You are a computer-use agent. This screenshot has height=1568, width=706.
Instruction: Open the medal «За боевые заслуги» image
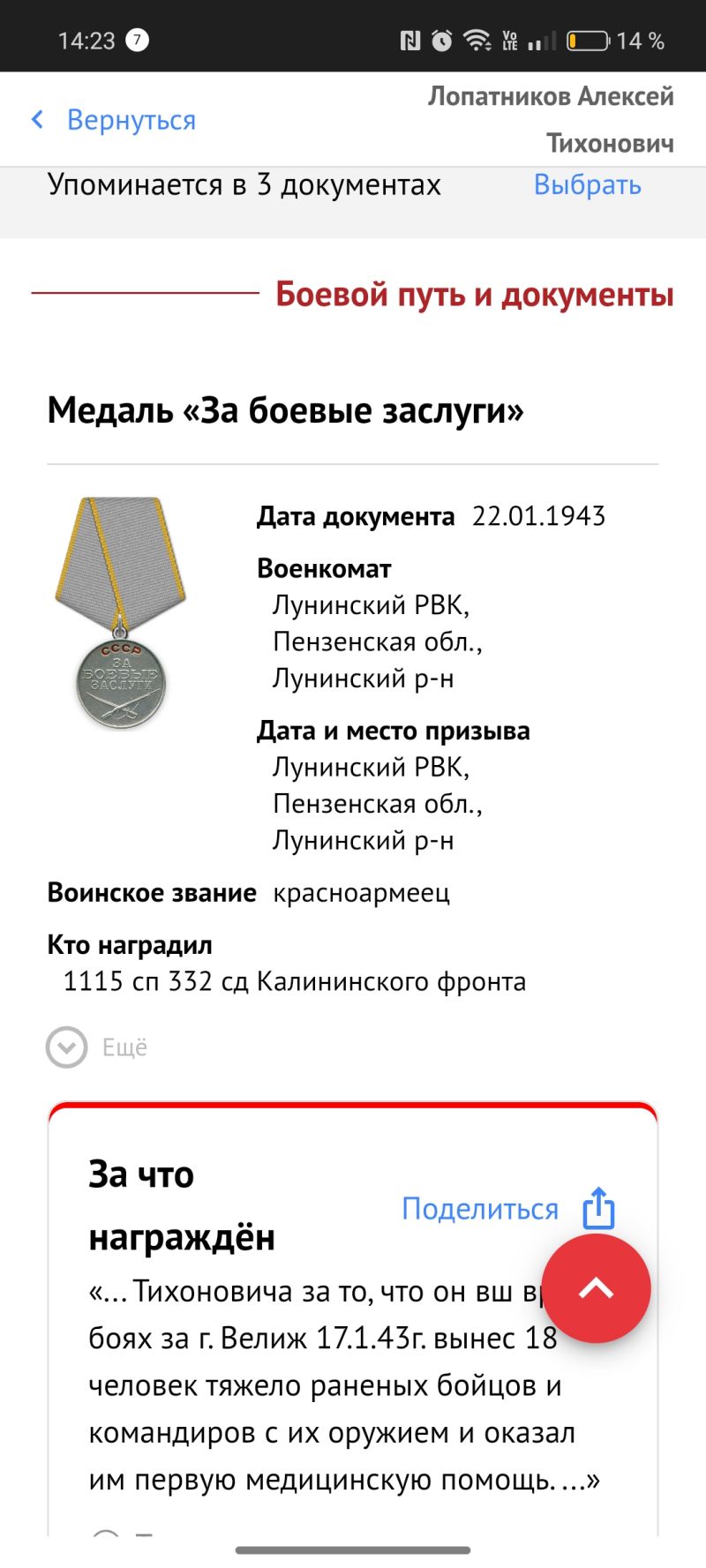(x=121, y=612)
